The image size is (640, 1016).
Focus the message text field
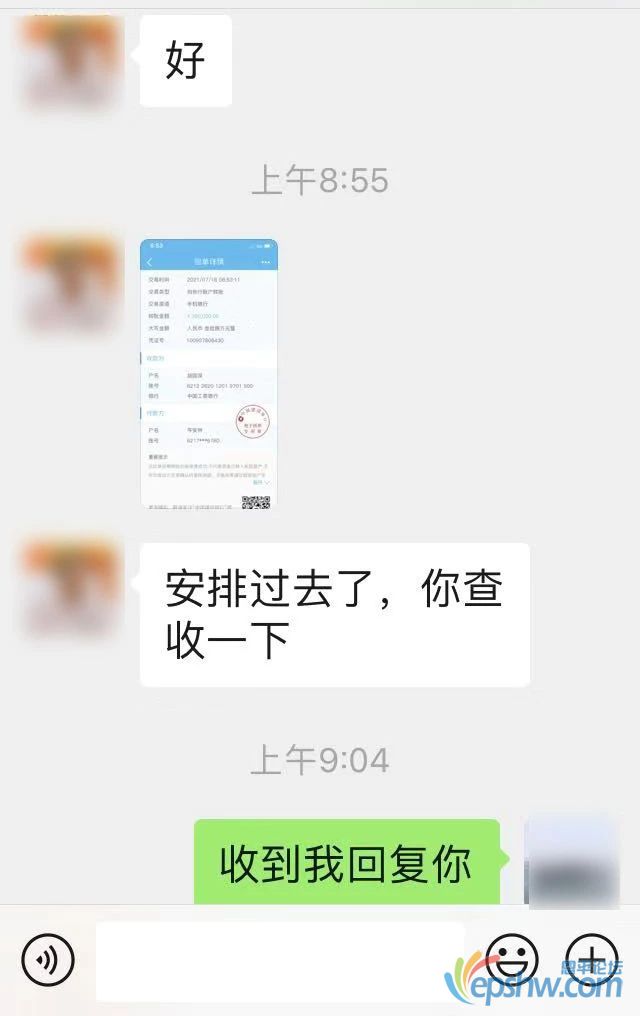click(280, 961)
